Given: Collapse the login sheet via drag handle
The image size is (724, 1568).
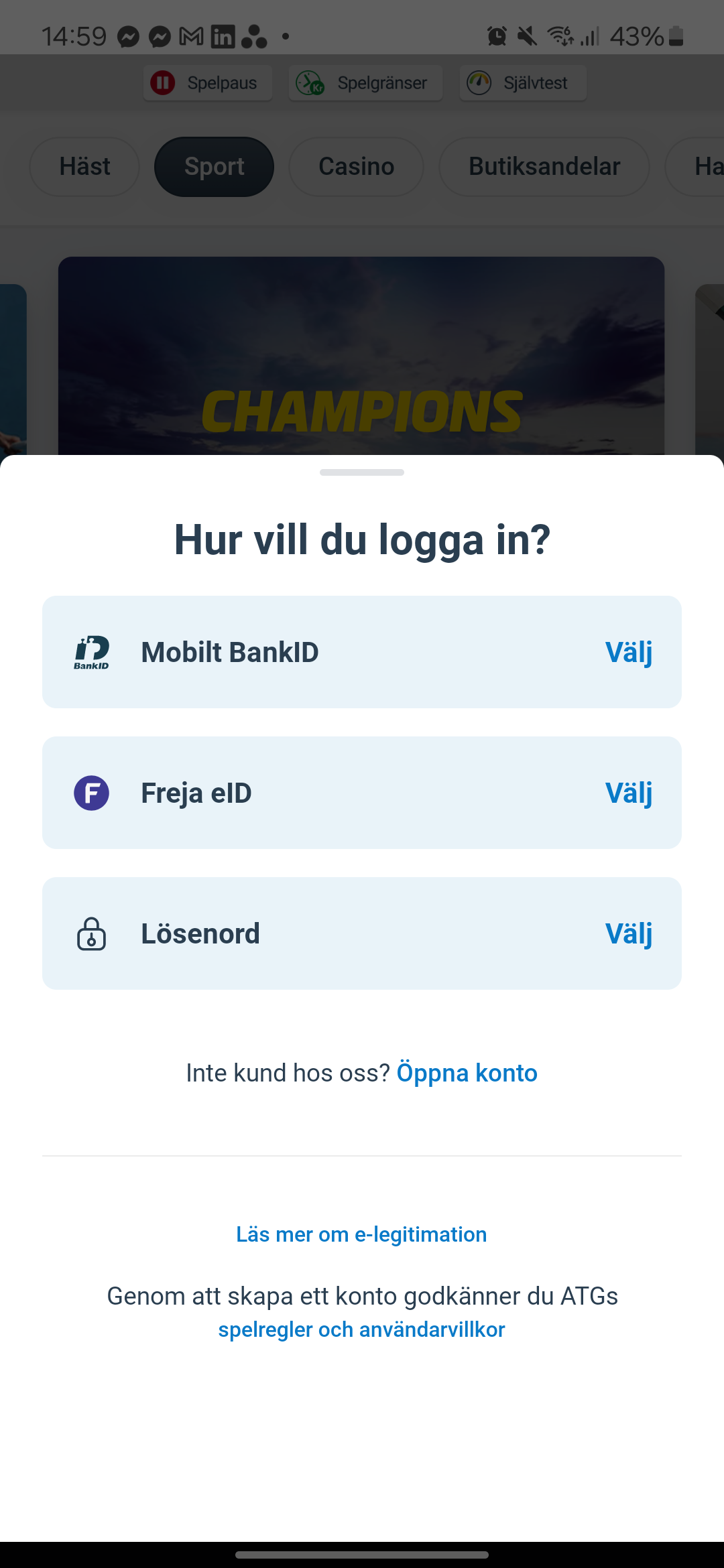Looking at the screenshot, I should [362, 472].
